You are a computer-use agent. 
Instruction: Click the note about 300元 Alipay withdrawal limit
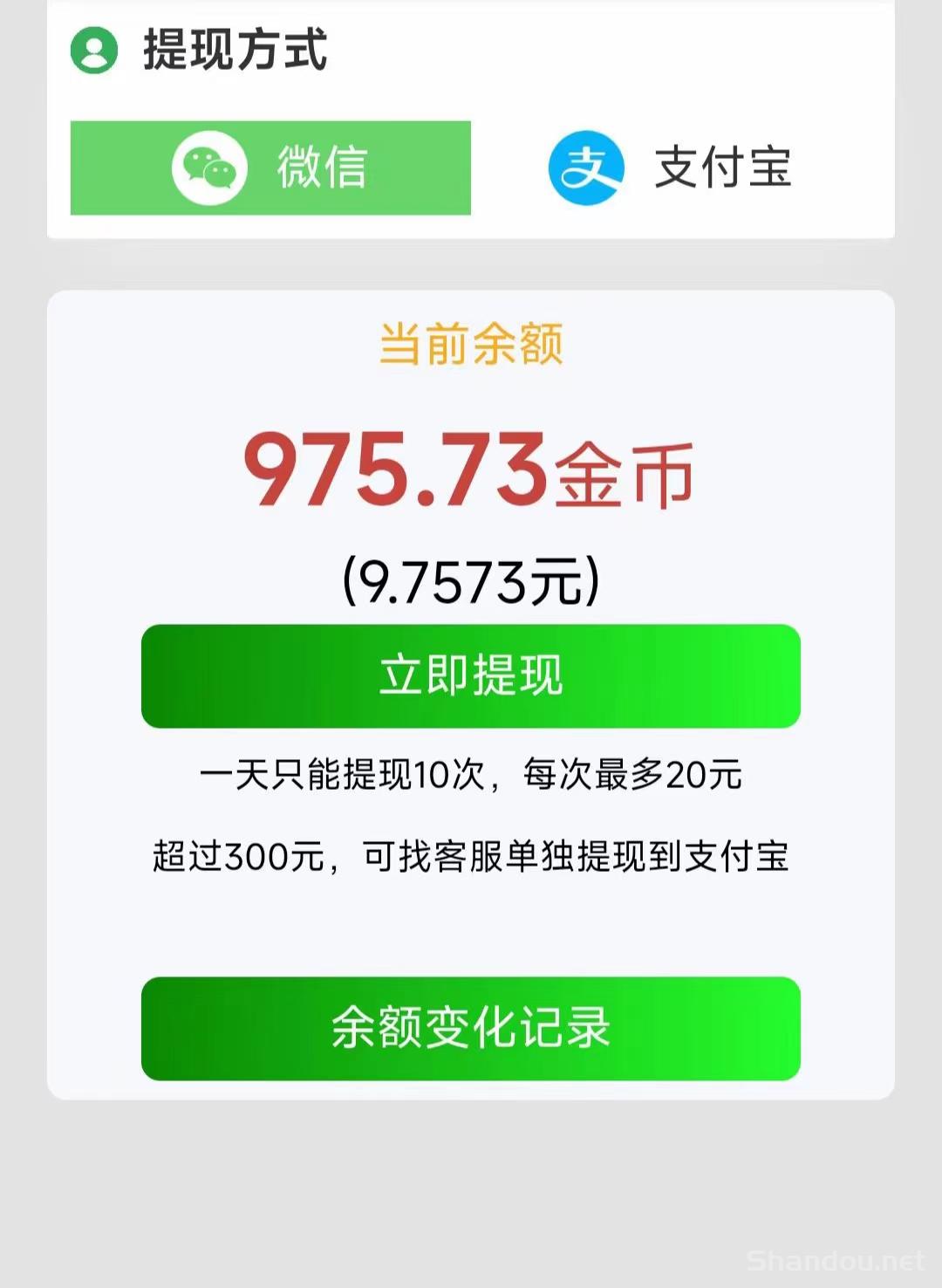click(x=471, y=858)
